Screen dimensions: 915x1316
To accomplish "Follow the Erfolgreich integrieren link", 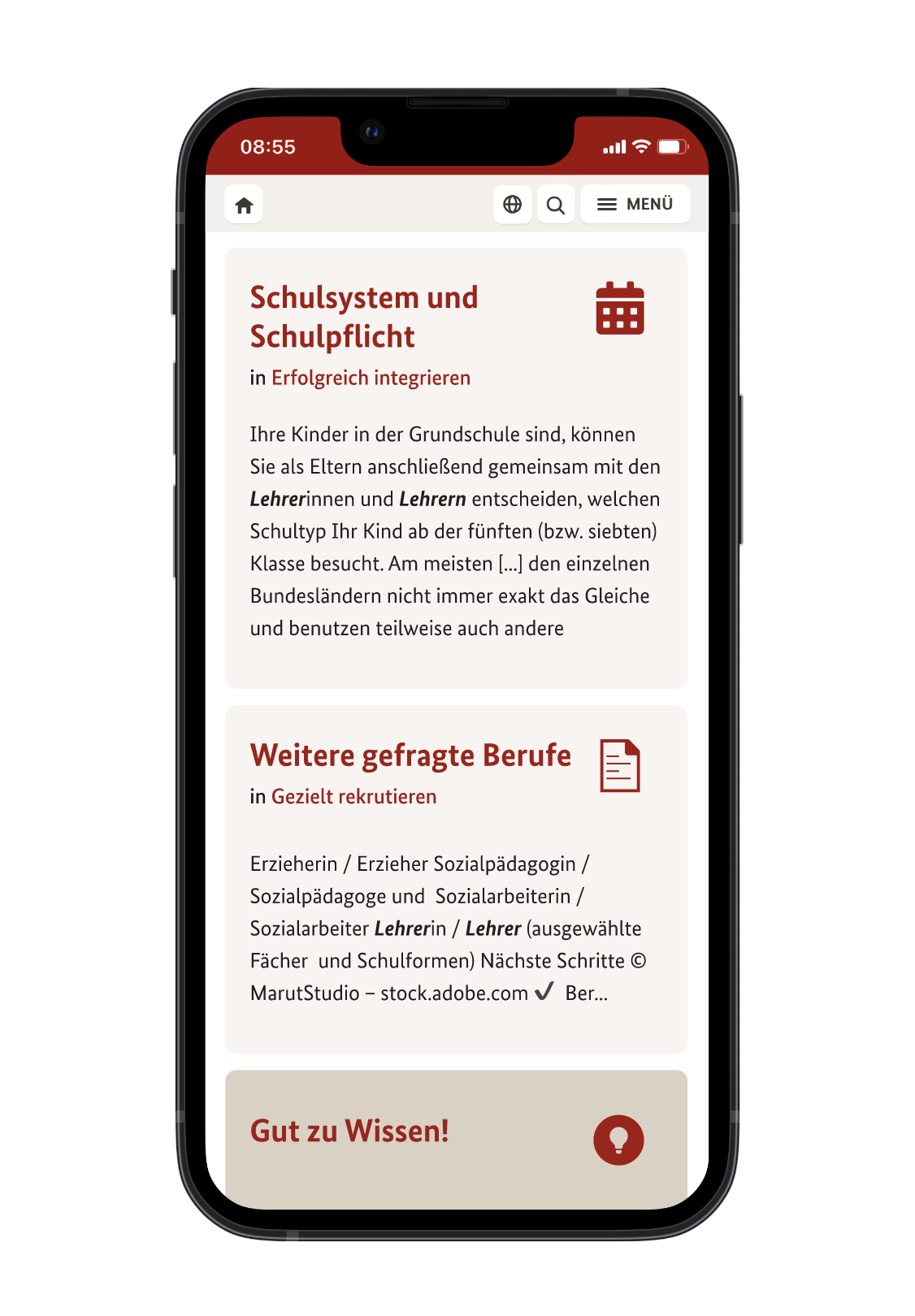I will [371, 378].
